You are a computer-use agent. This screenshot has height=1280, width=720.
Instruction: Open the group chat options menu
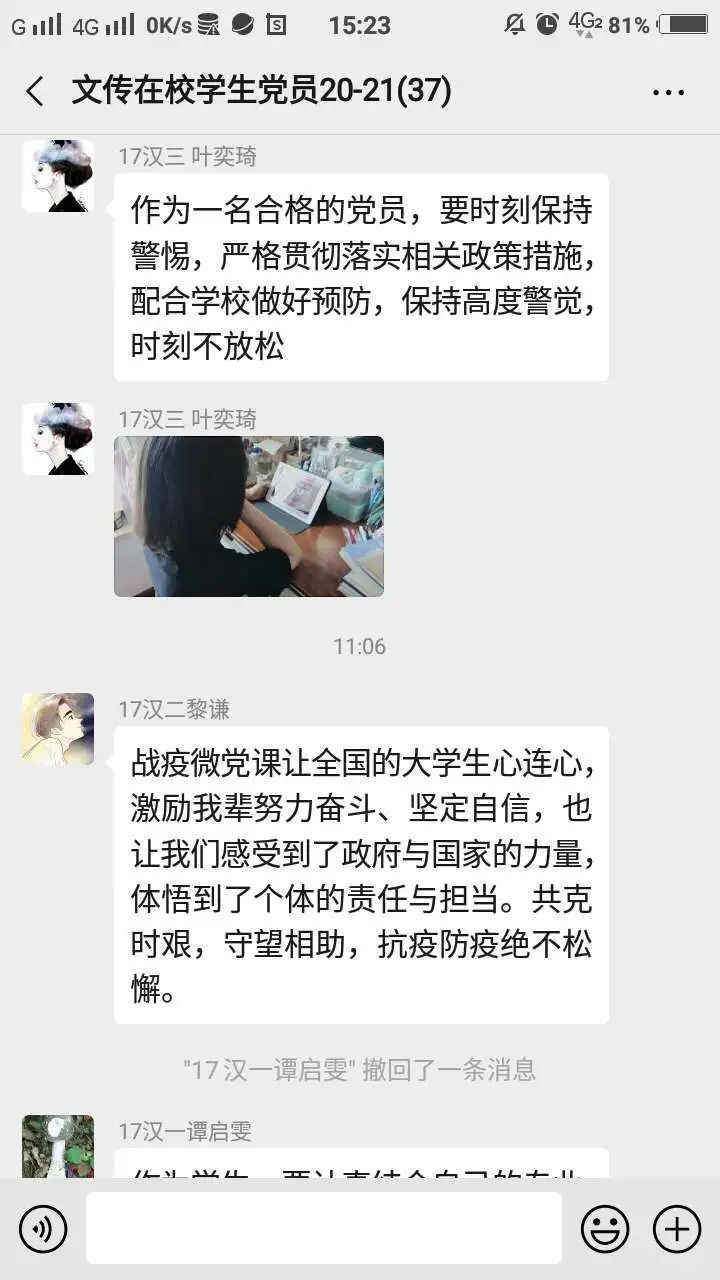pyautogui.click(x=668, y=92)
